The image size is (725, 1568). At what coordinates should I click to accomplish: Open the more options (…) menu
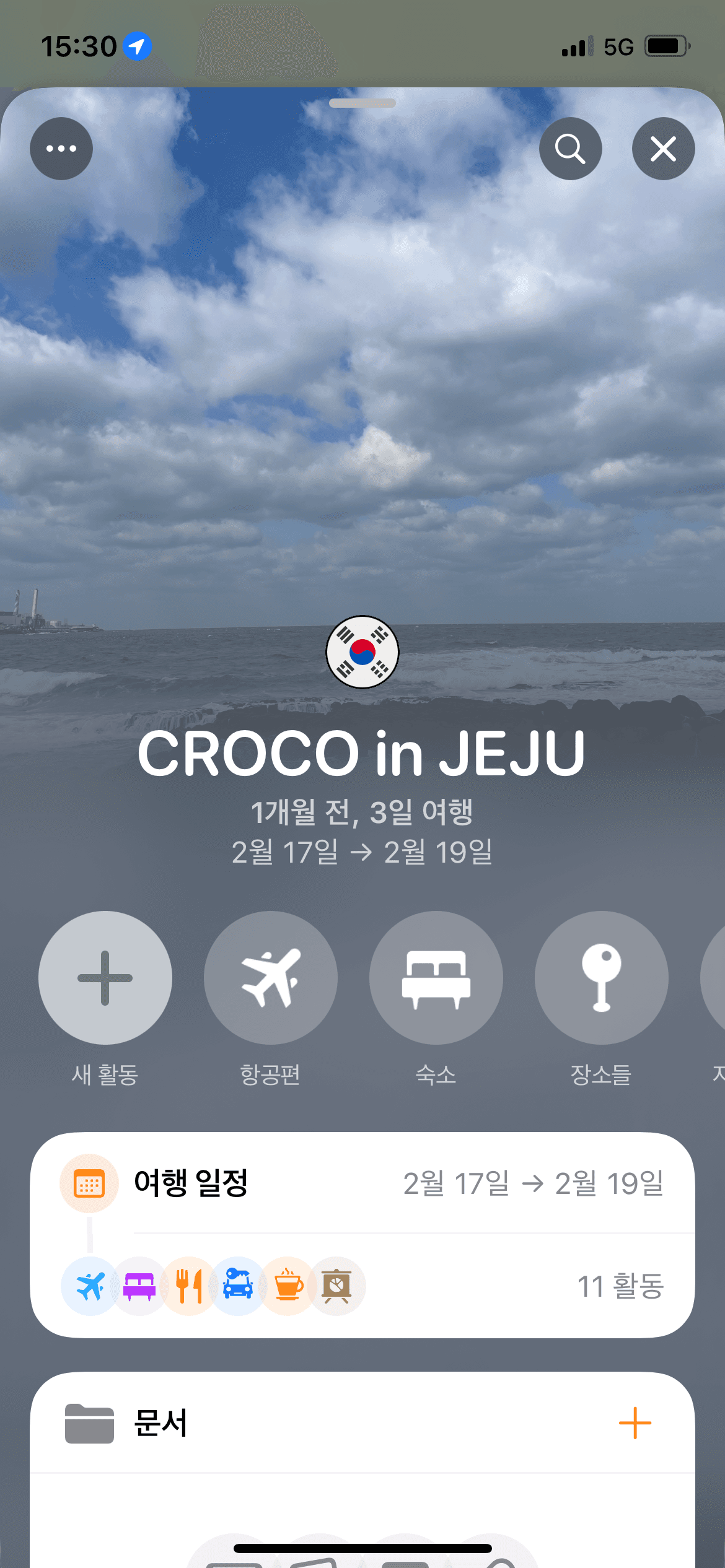click(x=61, y=148)
